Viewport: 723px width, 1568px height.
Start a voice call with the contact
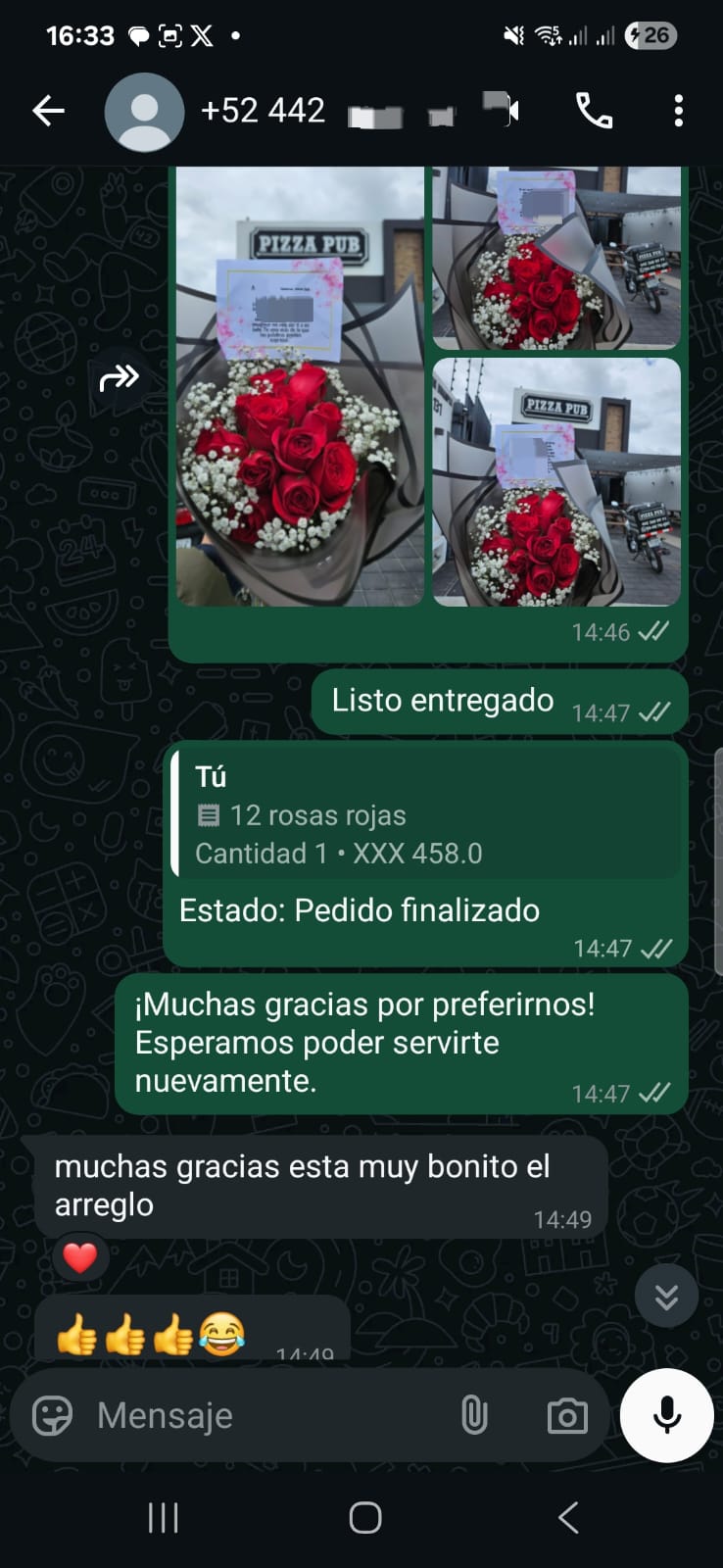(x=594, y=111)
